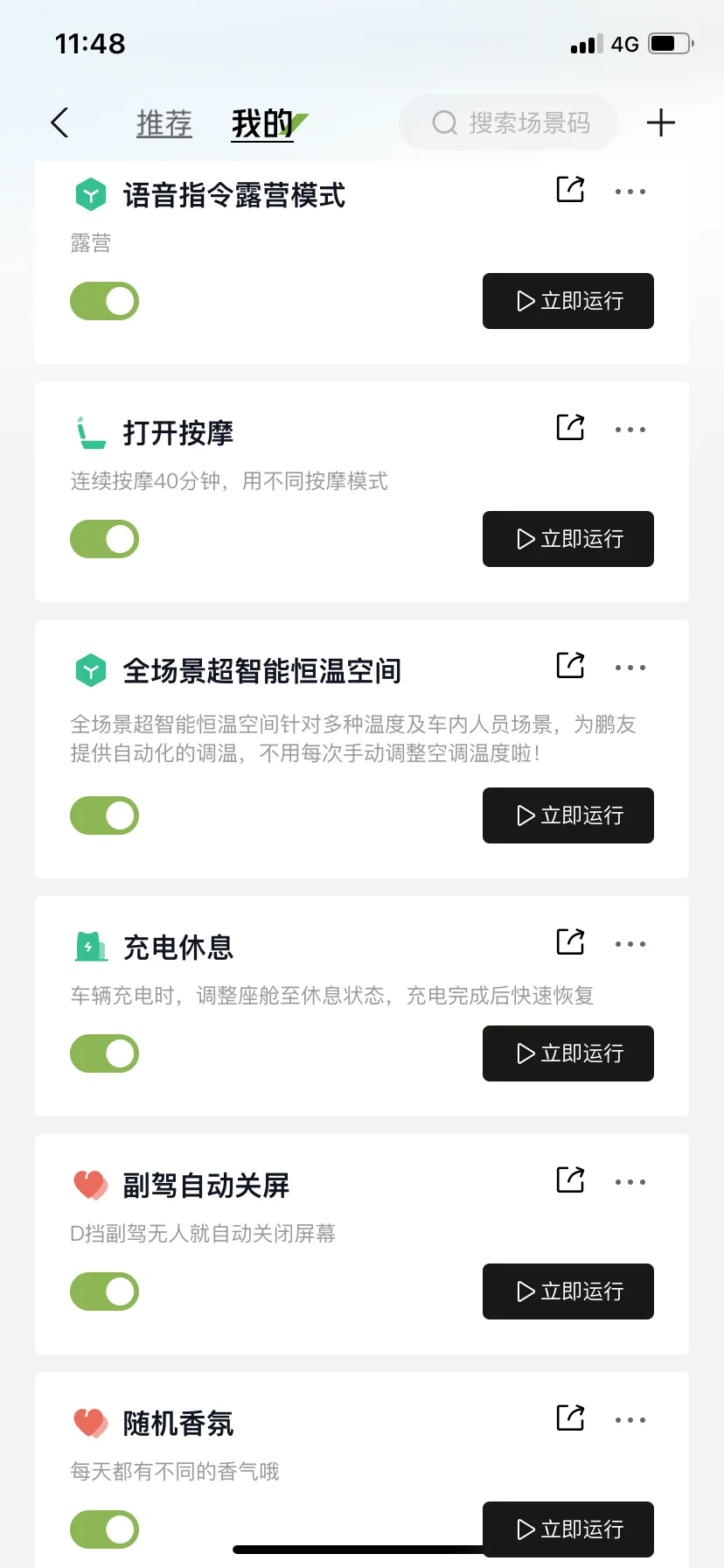Run 语音指令露营模式 with 立即运行
This screenshot has height=1568, width=724.
568,301
